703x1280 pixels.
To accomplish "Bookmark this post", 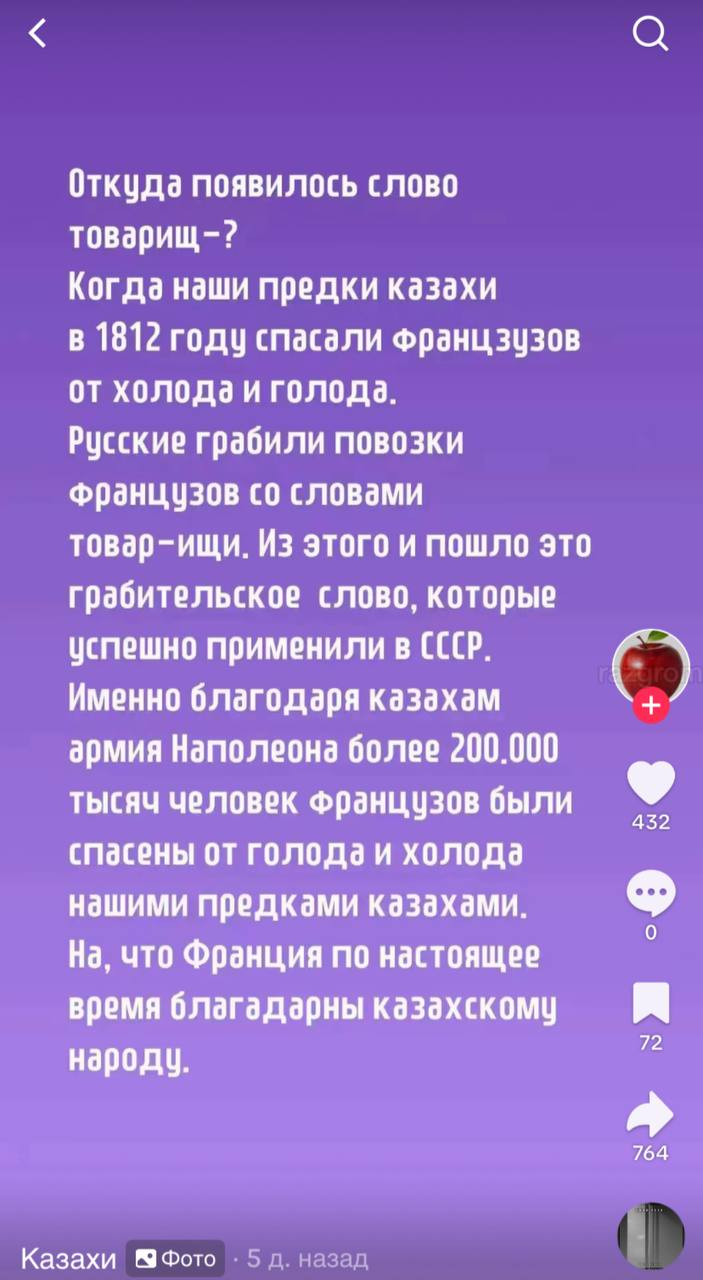I will pyautogui.click(x=651, y=1002).
